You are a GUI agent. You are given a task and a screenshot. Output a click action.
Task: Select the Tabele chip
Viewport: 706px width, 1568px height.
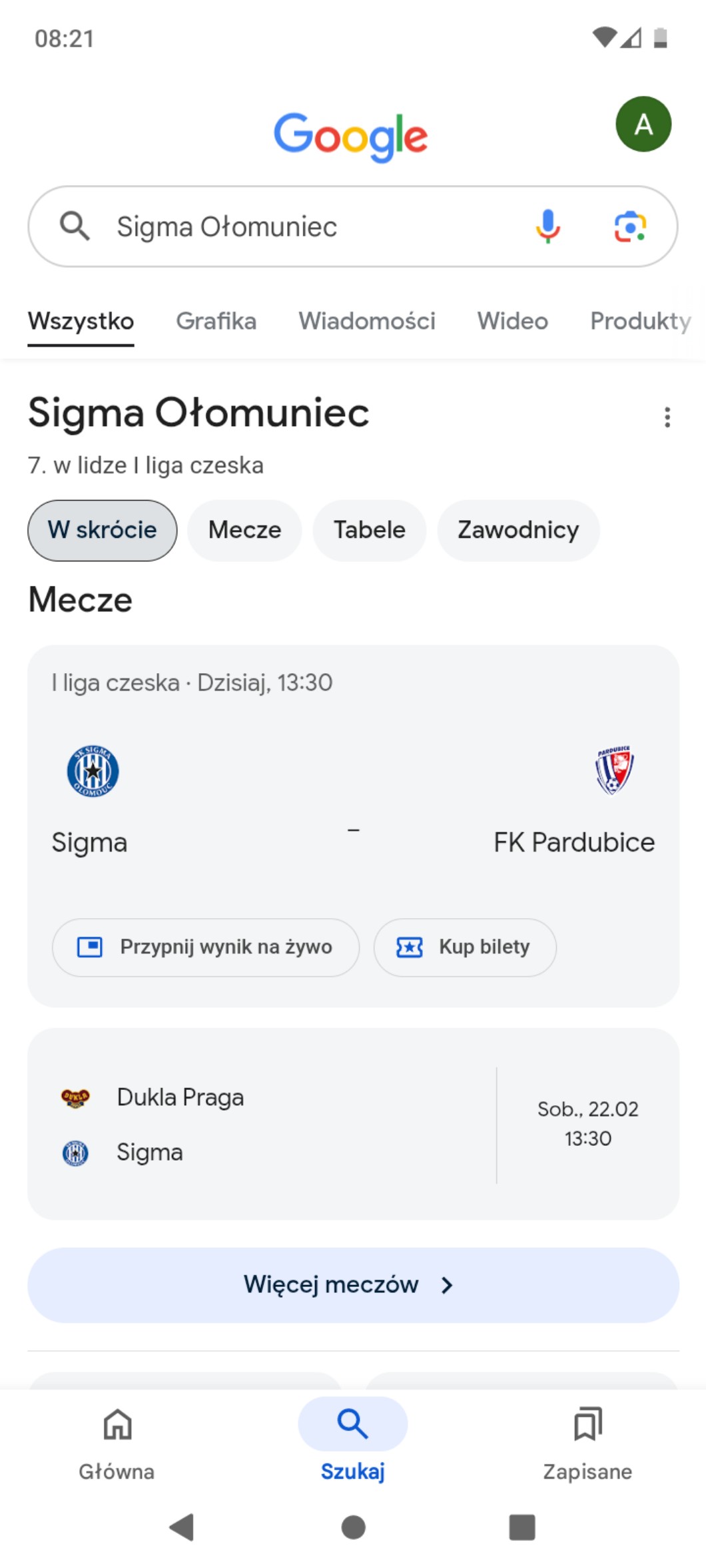click(x=369, y=530)
